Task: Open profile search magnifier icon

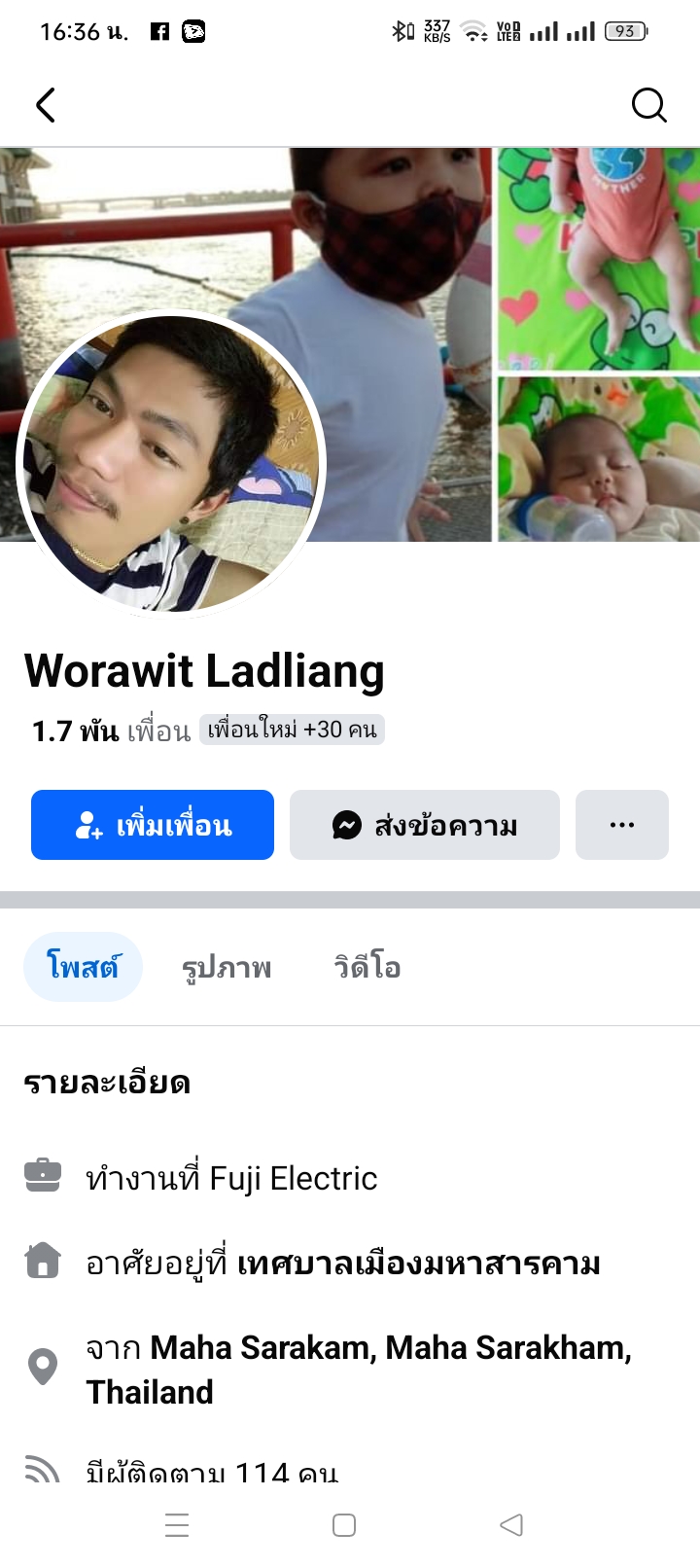Action: click(648, 105)
